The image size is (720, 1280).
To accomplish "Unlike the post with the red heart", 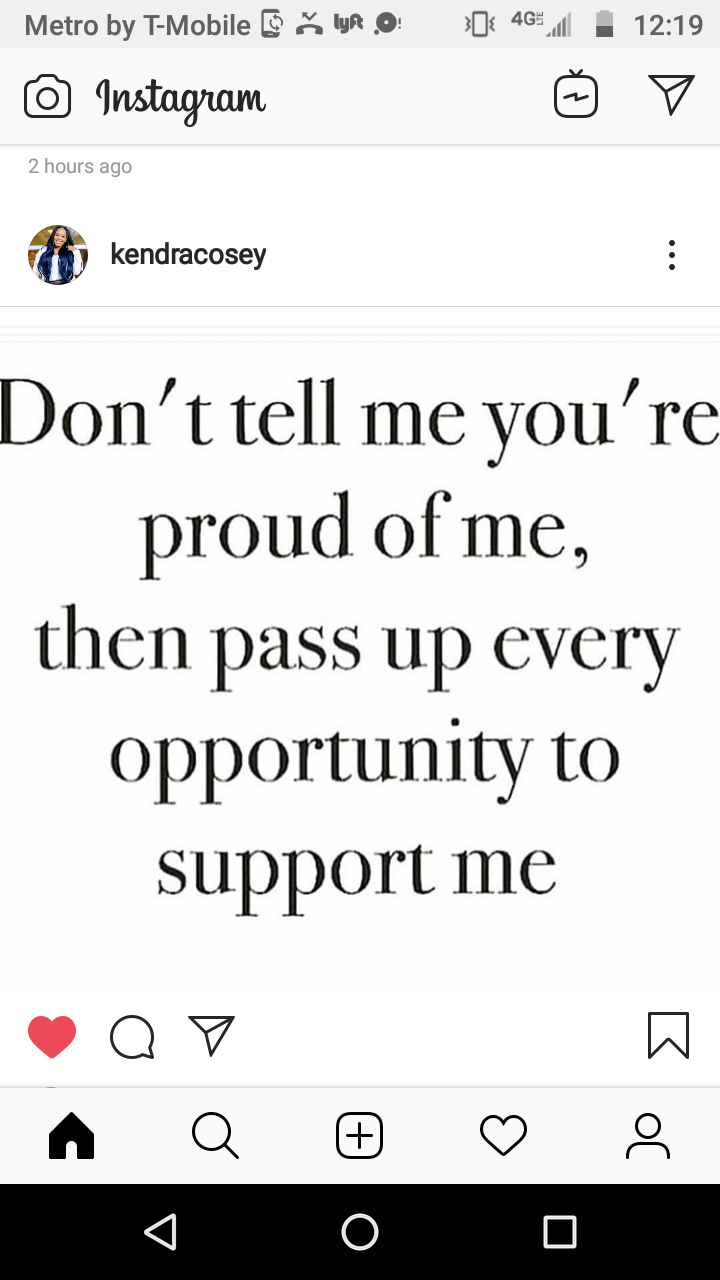I will [x=52, y=1036].
